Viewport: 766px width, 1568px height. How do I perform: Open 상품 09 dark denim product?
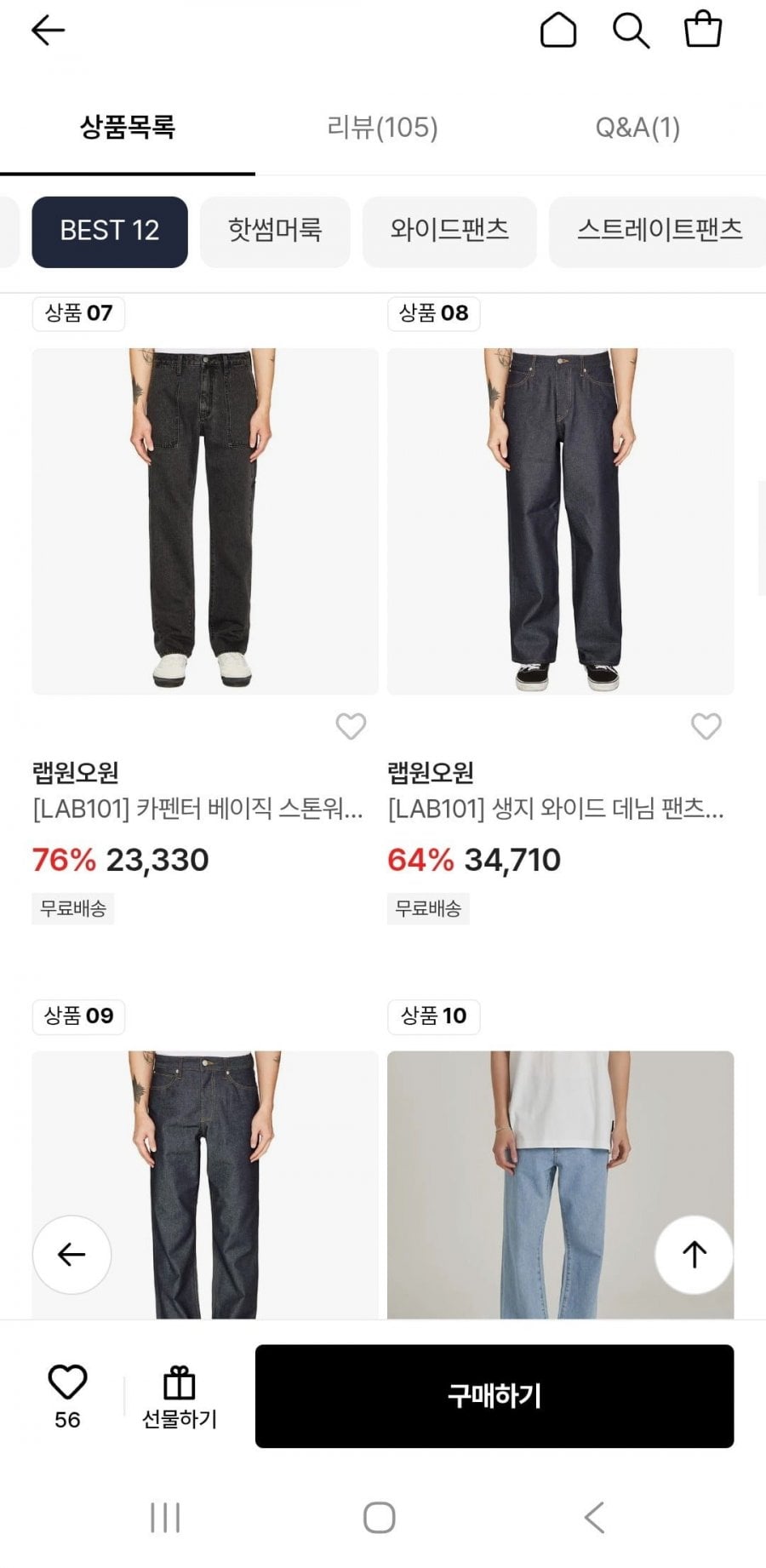click(205, 1184)
